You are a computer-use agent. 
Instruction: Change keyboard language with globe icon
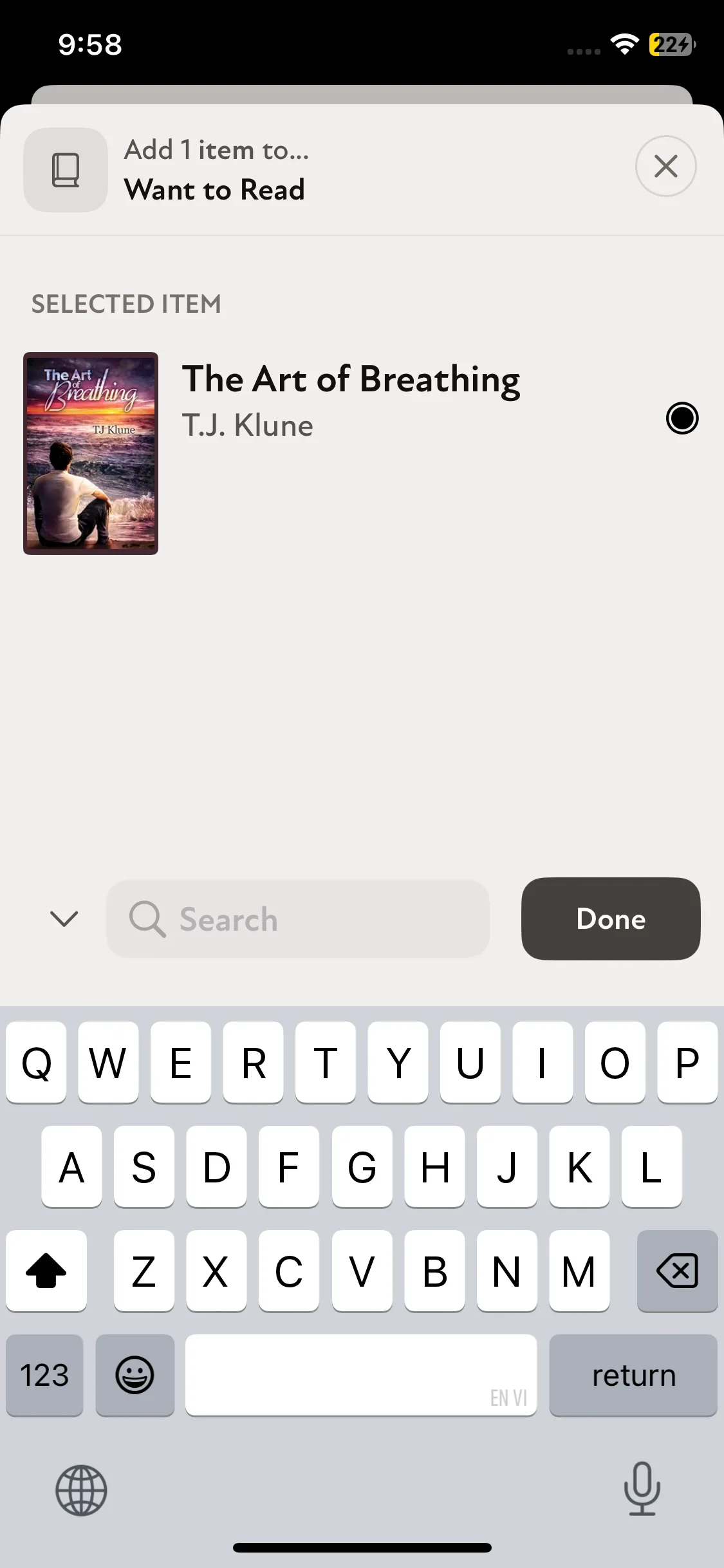[x=81, y=1490]
